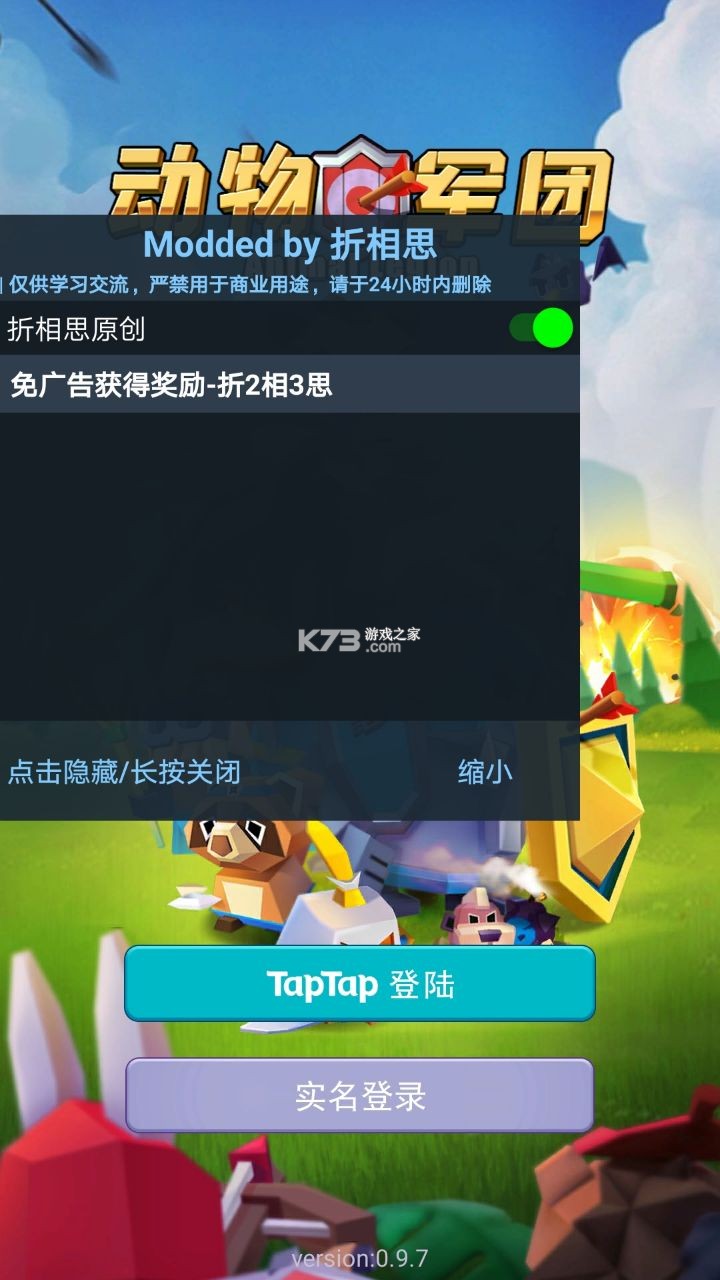Tap 点击隐藏/长按关闭 to hide the menu
This screenshot has height=1280, width=720.
click(124, 772)
